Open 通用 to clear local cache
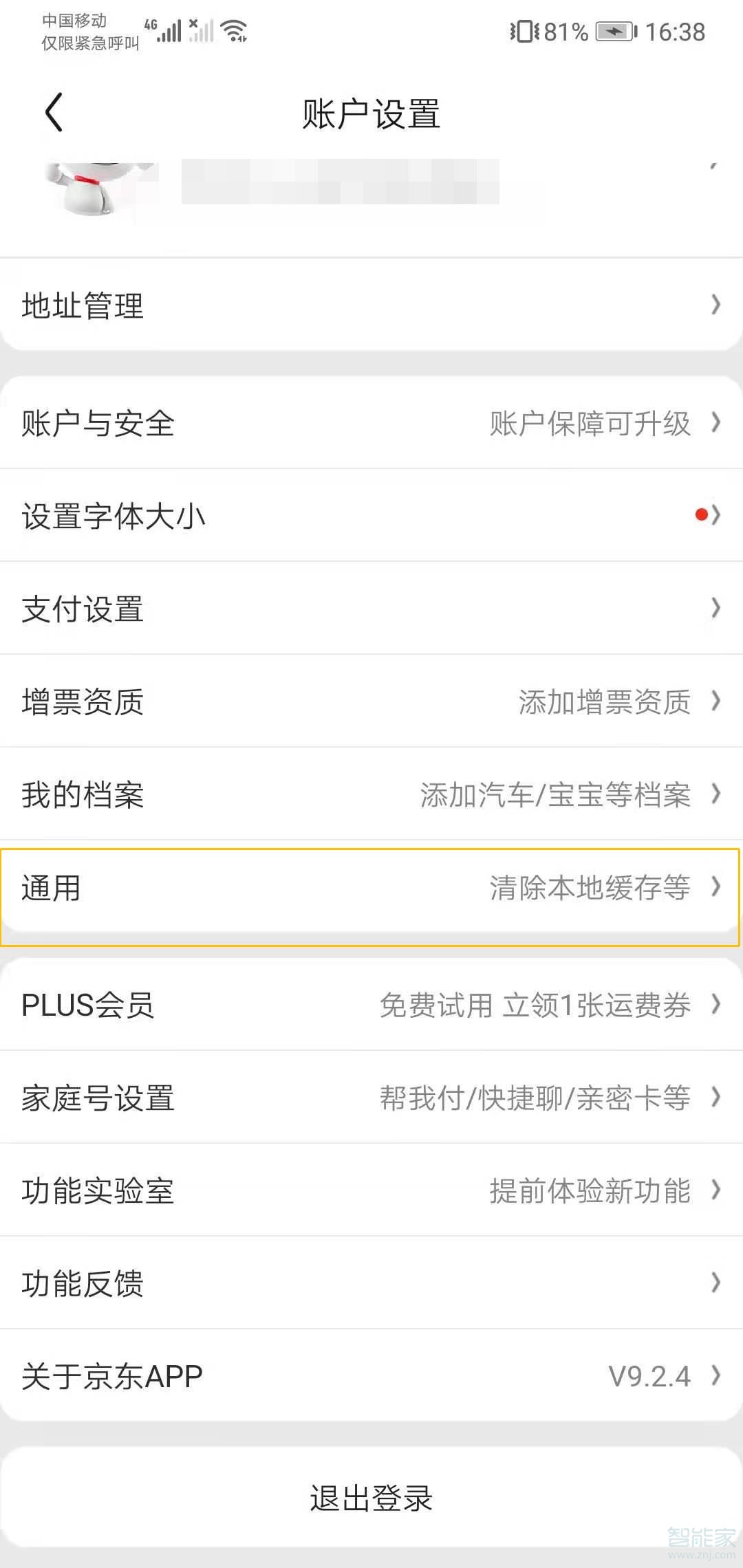 click(x=371, y=888)
